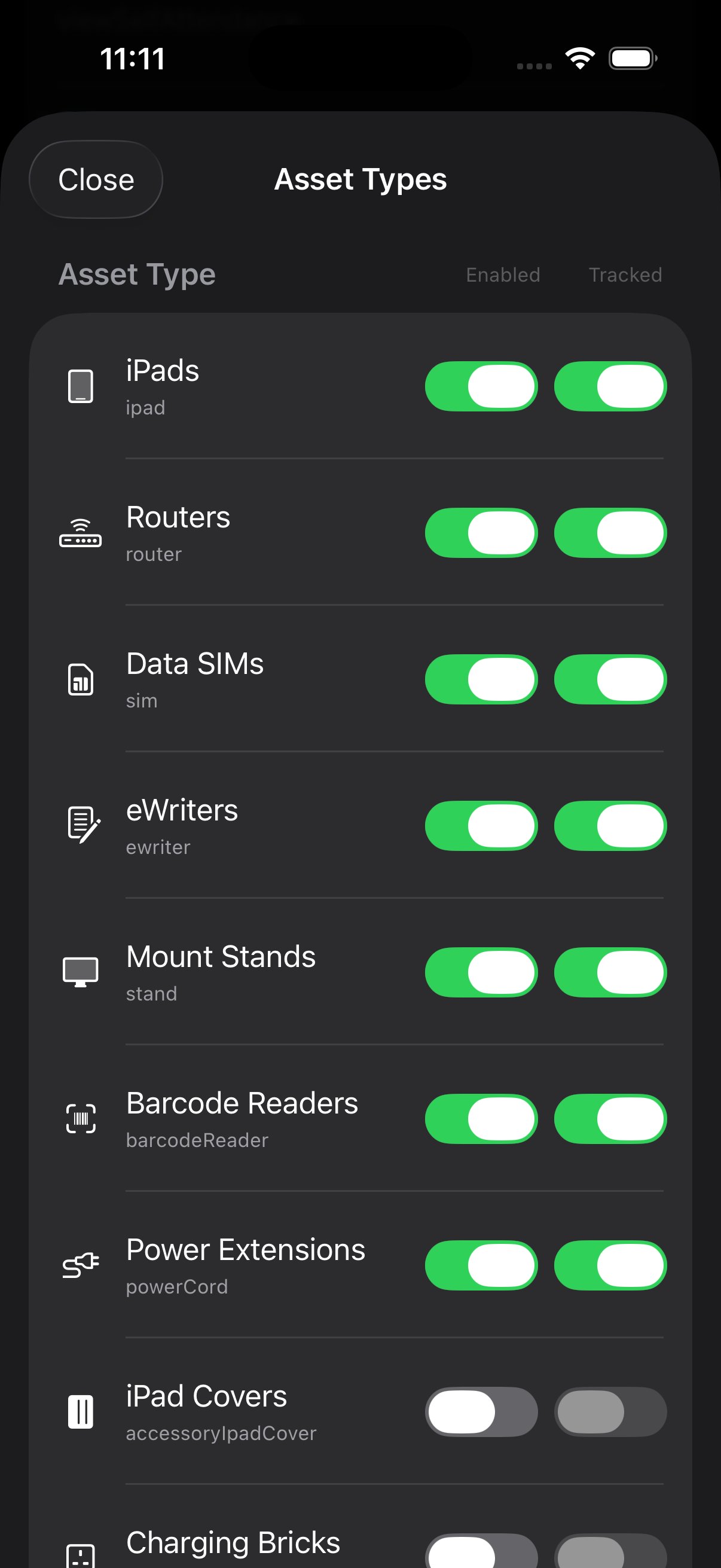Disable the iPads enabled switch
This screenshot has width=721, height=1568.
(x=481, y=385)
